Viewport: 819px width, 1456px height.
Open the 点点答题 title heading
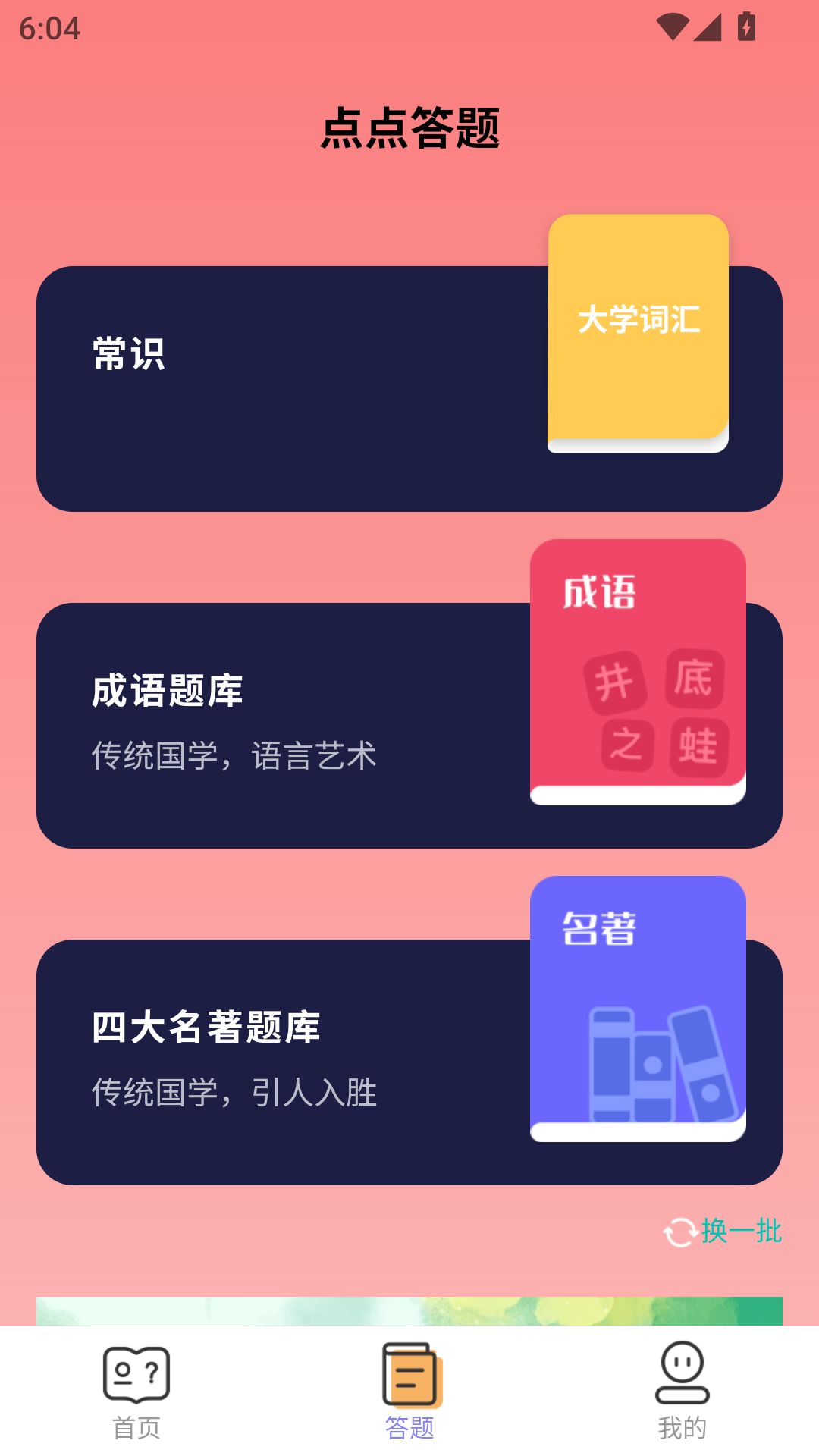point(409,127)
